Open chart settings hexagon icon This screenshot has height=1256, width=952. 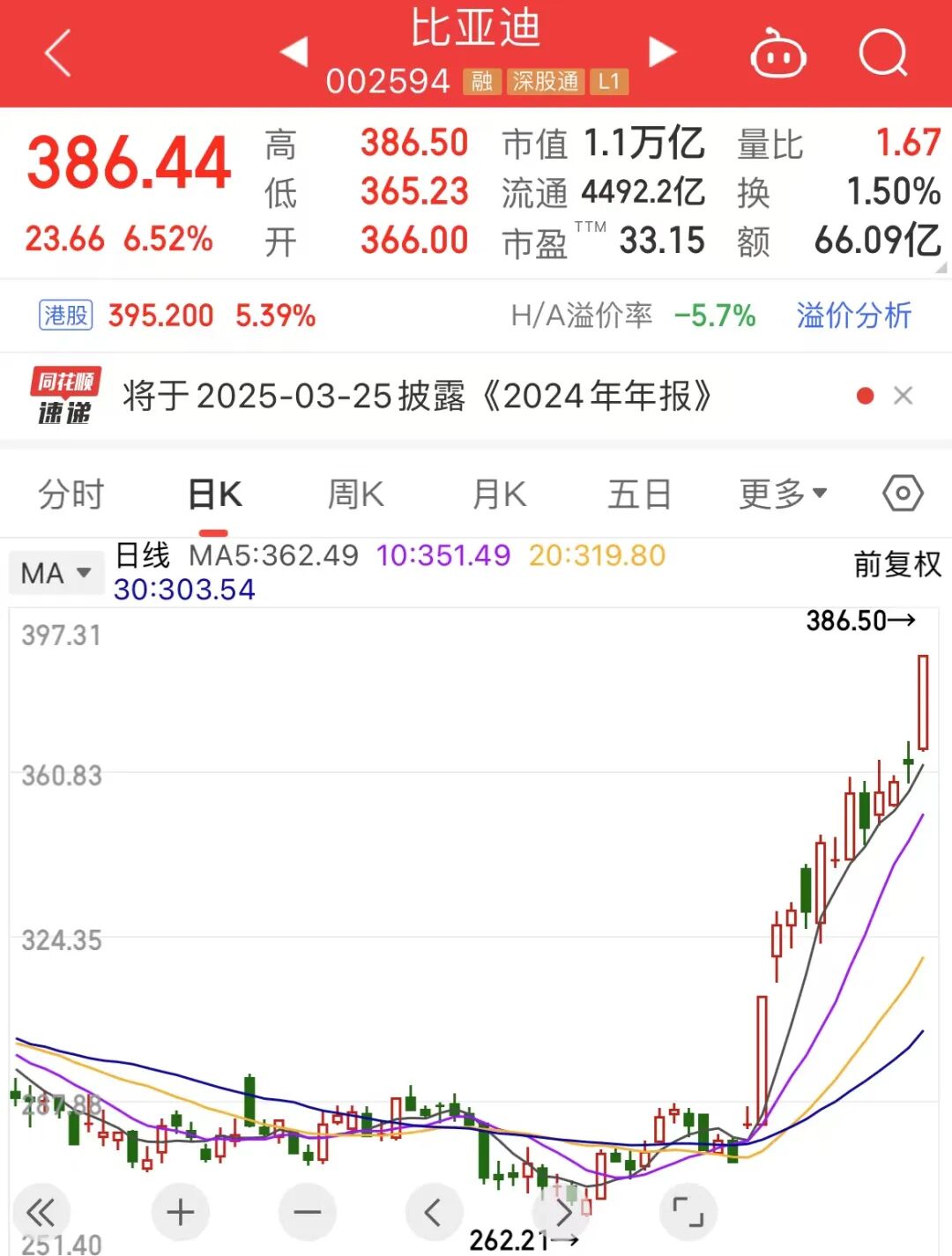point(903,494)
